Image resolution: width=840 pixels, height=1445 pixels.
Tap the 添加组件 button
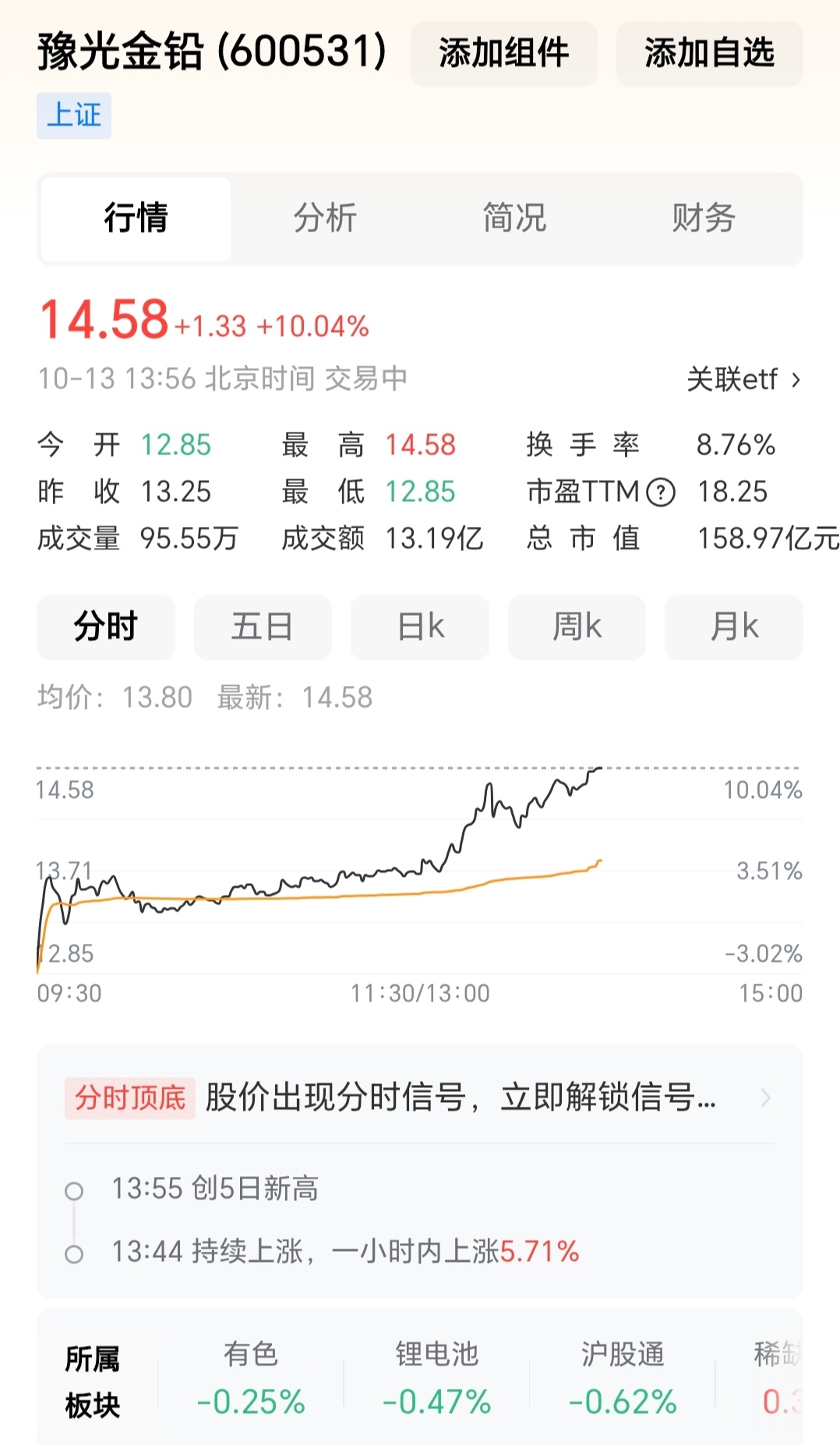(503, 54)
